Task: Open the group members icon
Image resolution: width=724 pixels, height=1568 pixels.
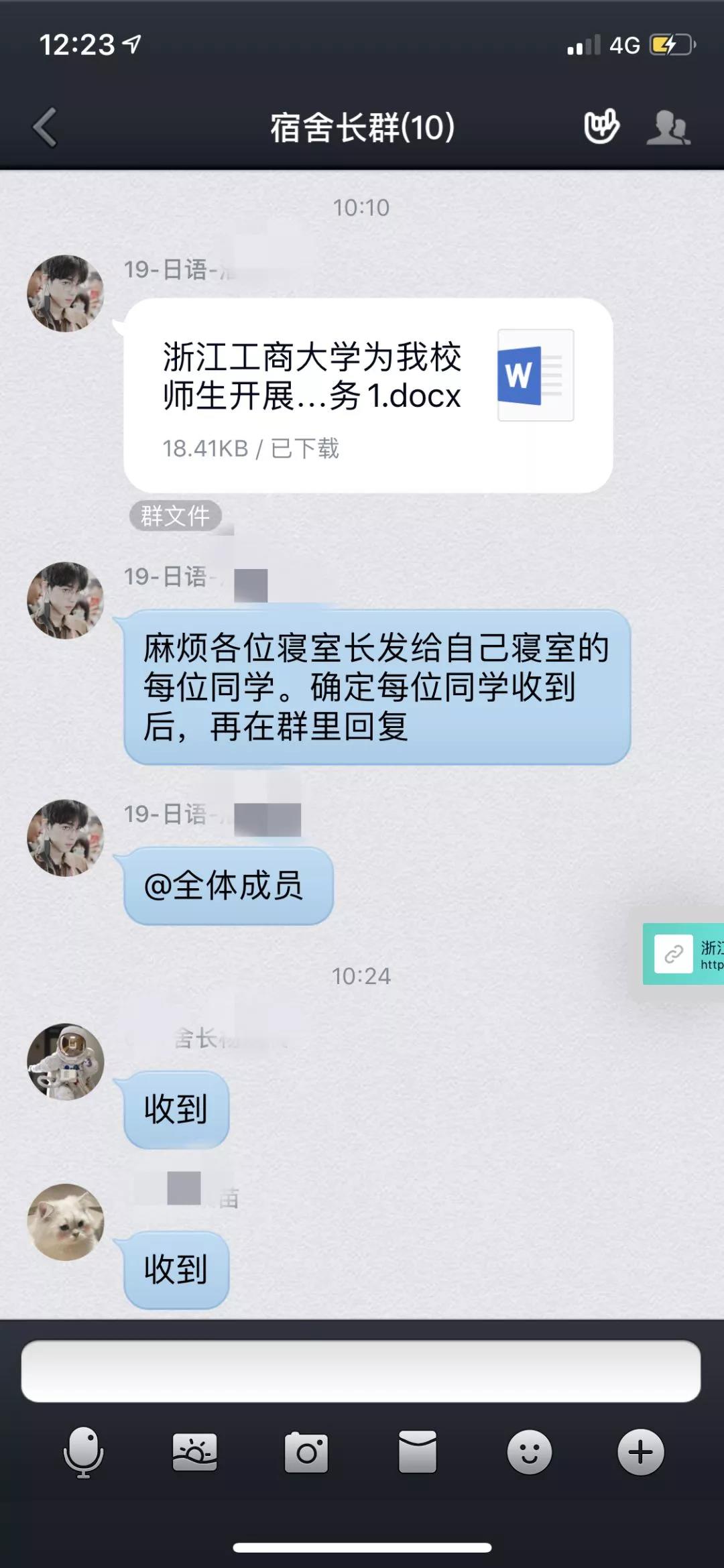Action: (668, 127)
